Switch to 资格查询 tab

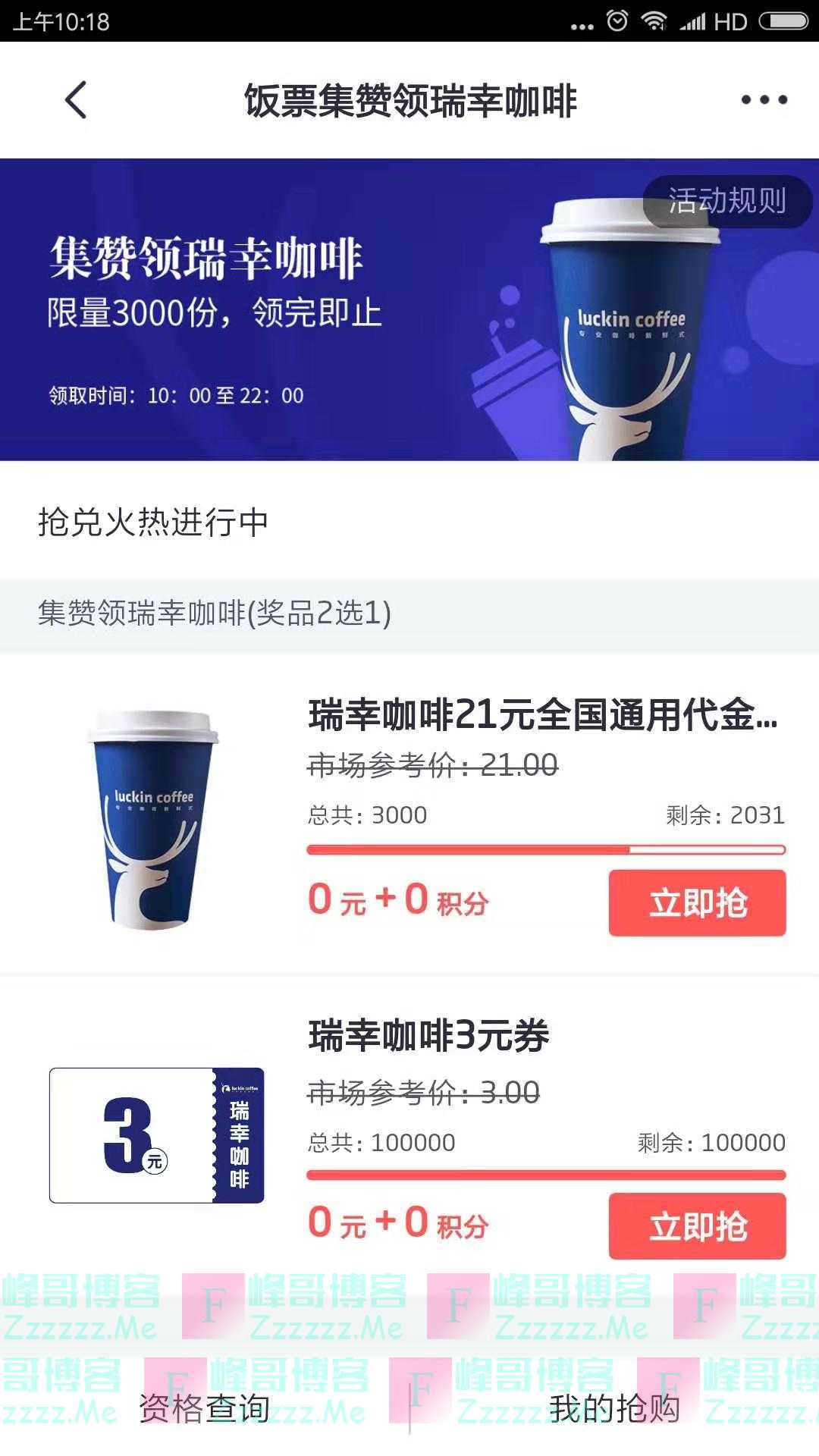(204, 1409)
